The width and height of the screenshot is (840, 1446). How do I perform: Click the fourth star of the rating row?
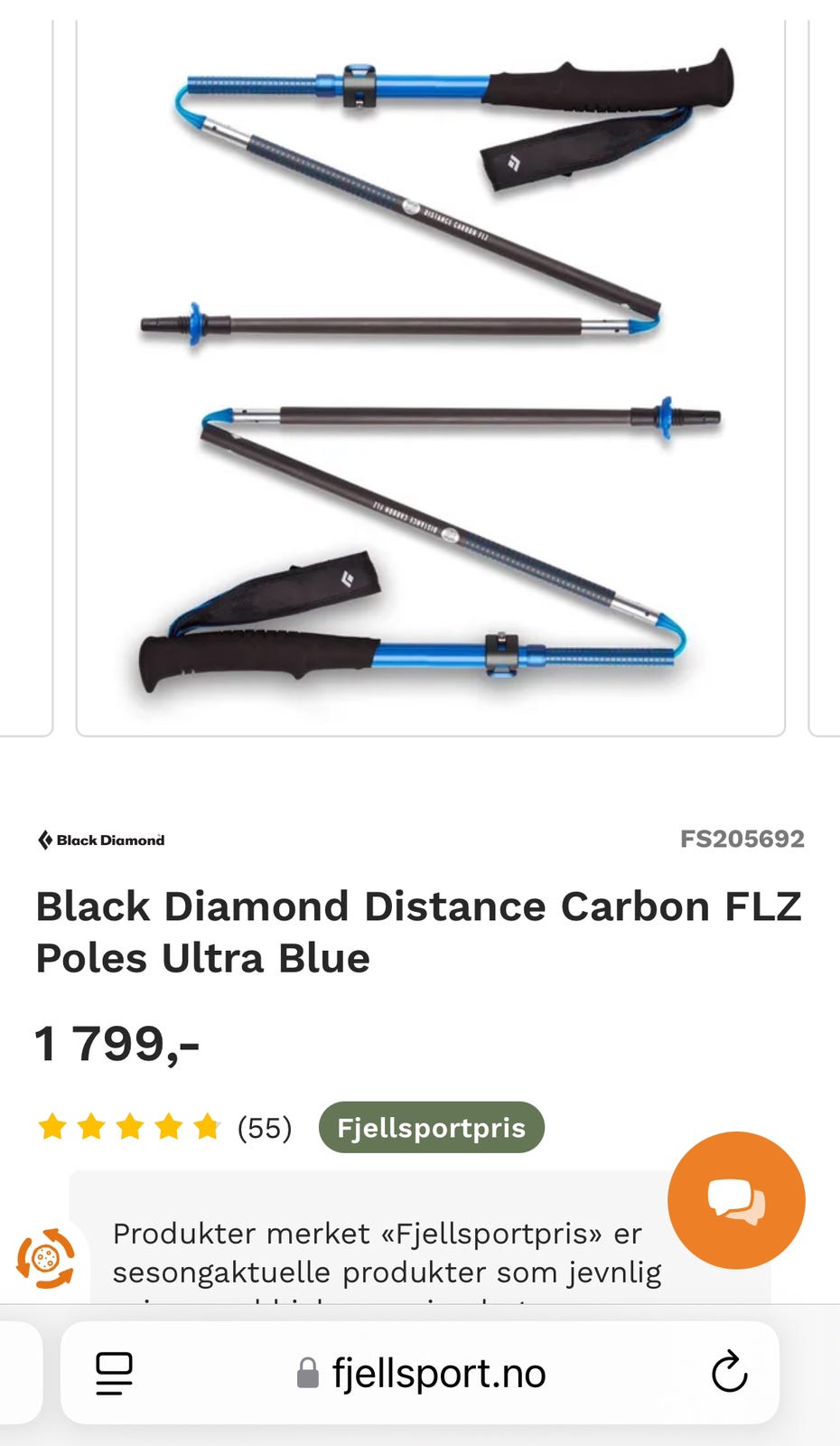(168, 1127)
